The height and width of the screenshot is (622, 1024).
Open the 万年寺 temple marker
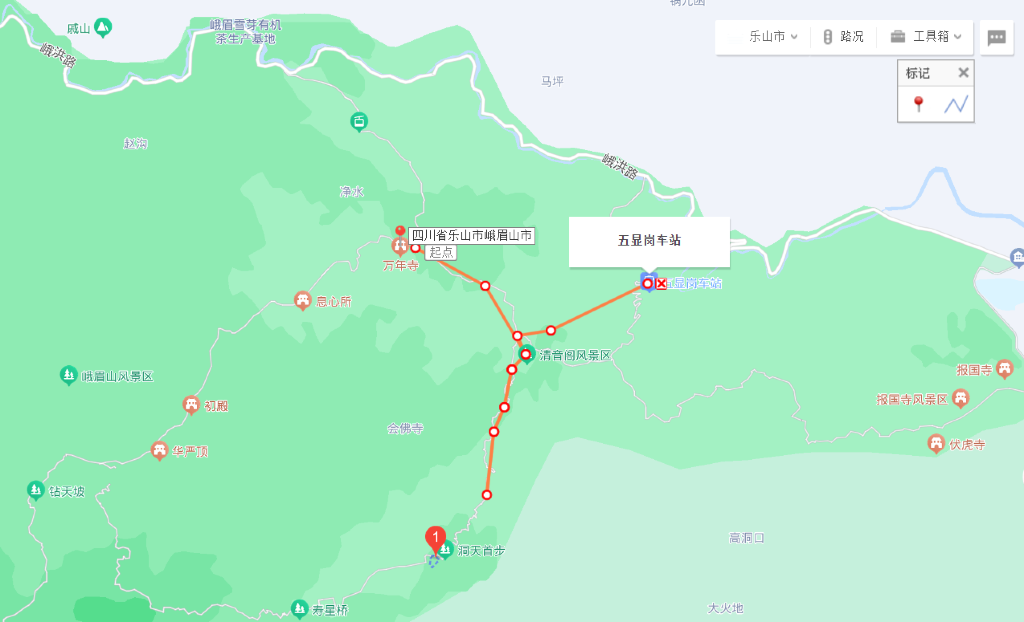coord(399,247)
